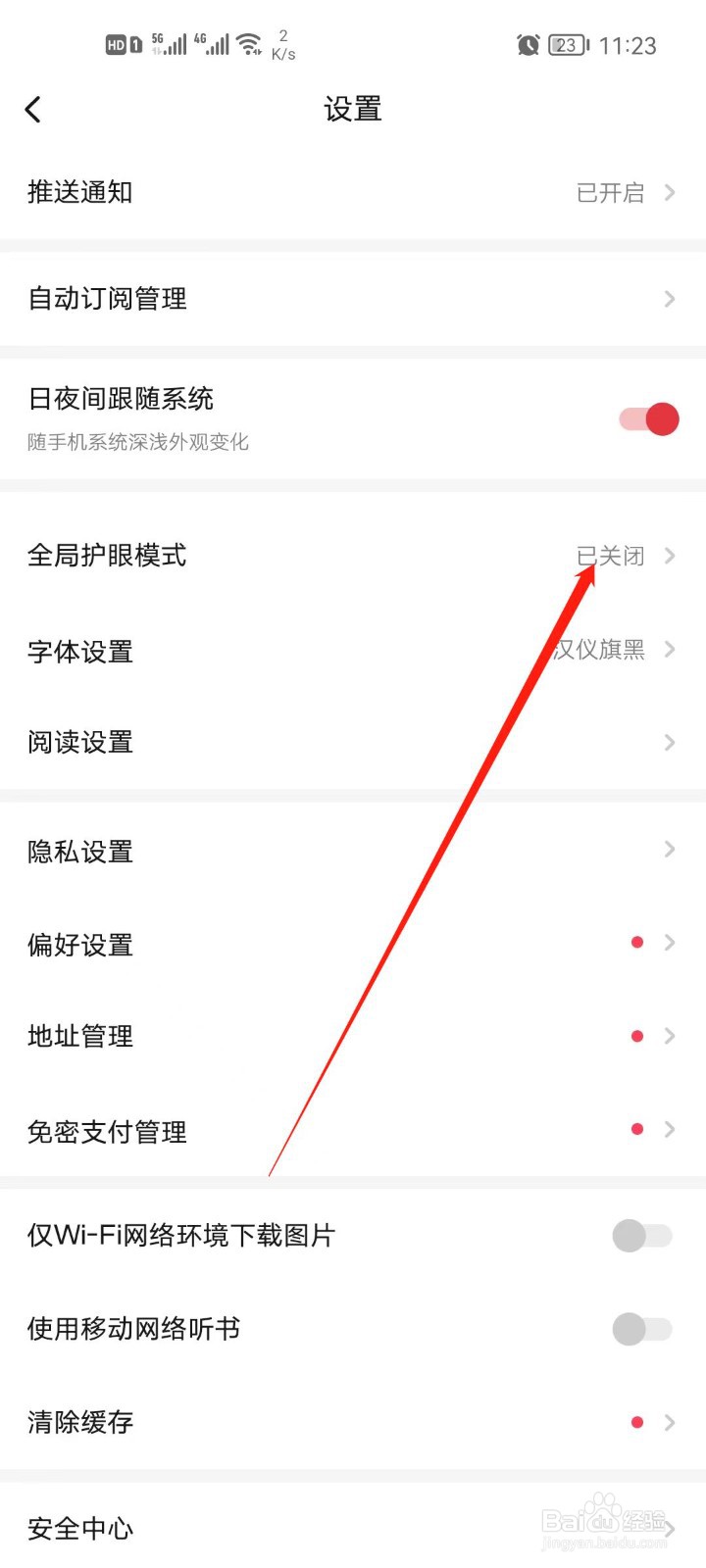Open the alarm clock status bar icon
The image size is (706, 1568).
click(x=529, y=44)
